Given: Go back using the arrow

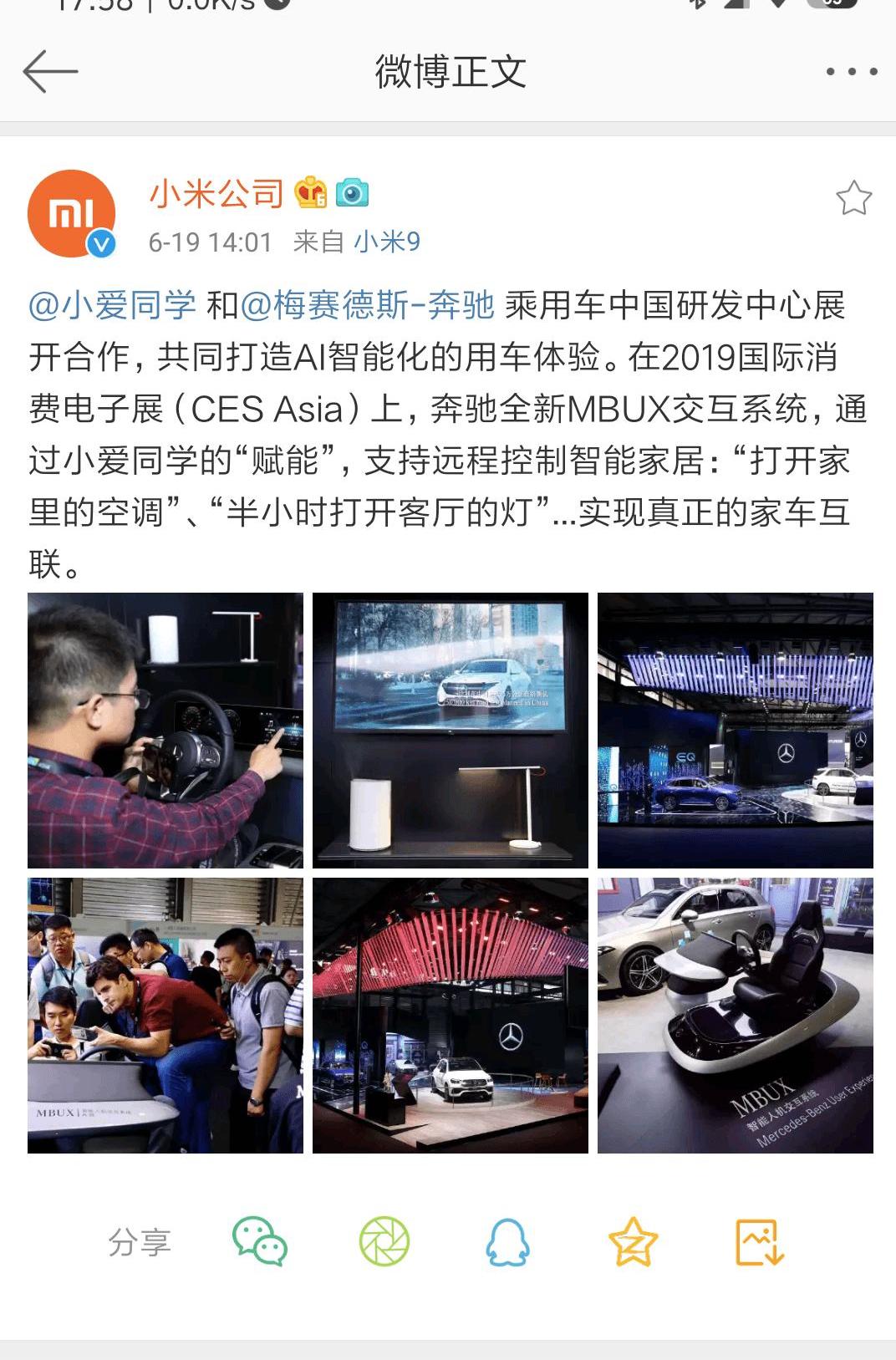Looking at the screenshot, I should (x=50, y=71).
